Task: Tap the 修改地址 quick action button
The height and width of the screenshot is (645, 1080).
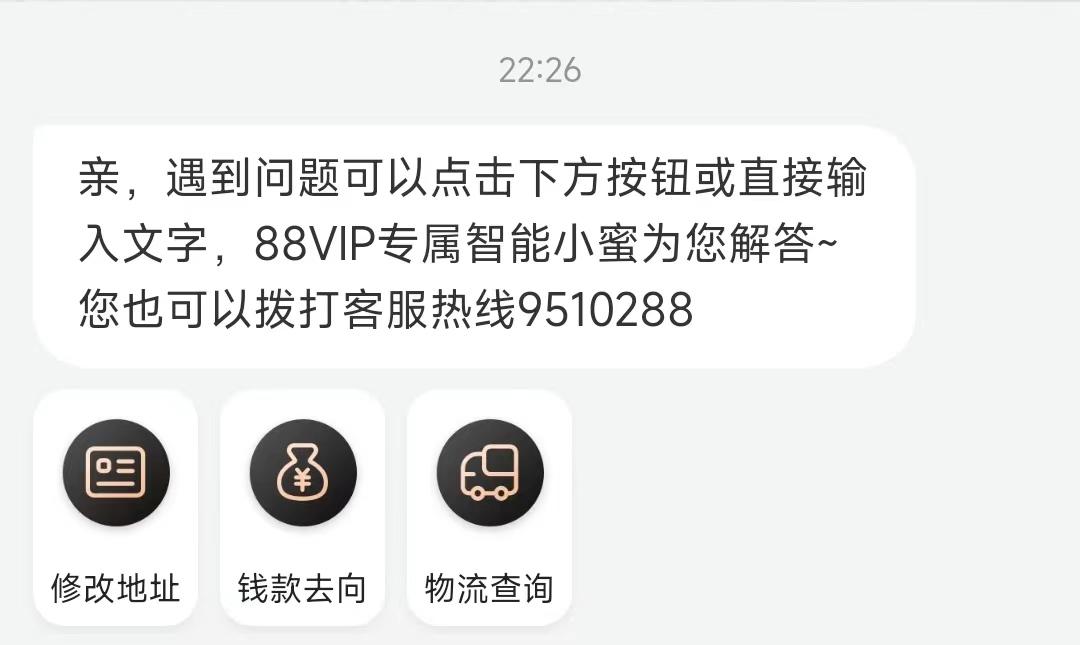Action: (115, 508)
